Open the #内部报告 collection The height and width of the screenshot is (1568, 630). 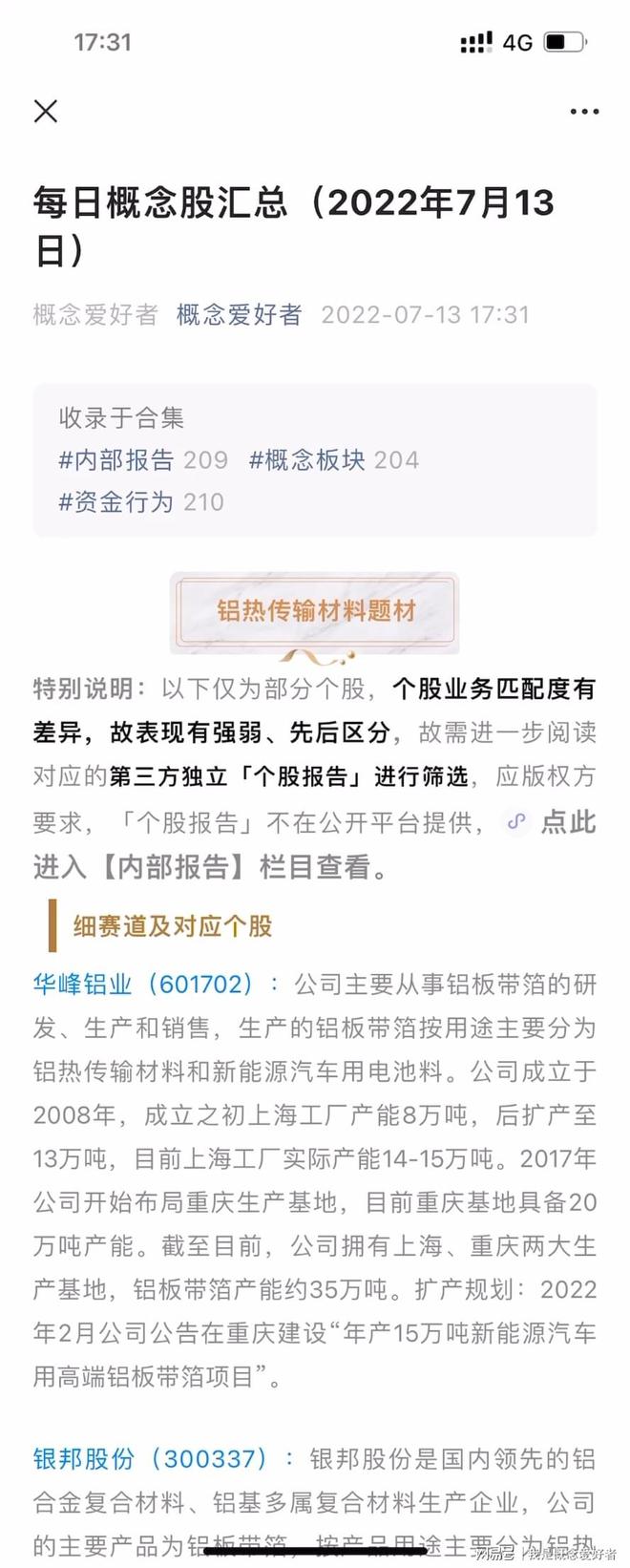point(143,460)
